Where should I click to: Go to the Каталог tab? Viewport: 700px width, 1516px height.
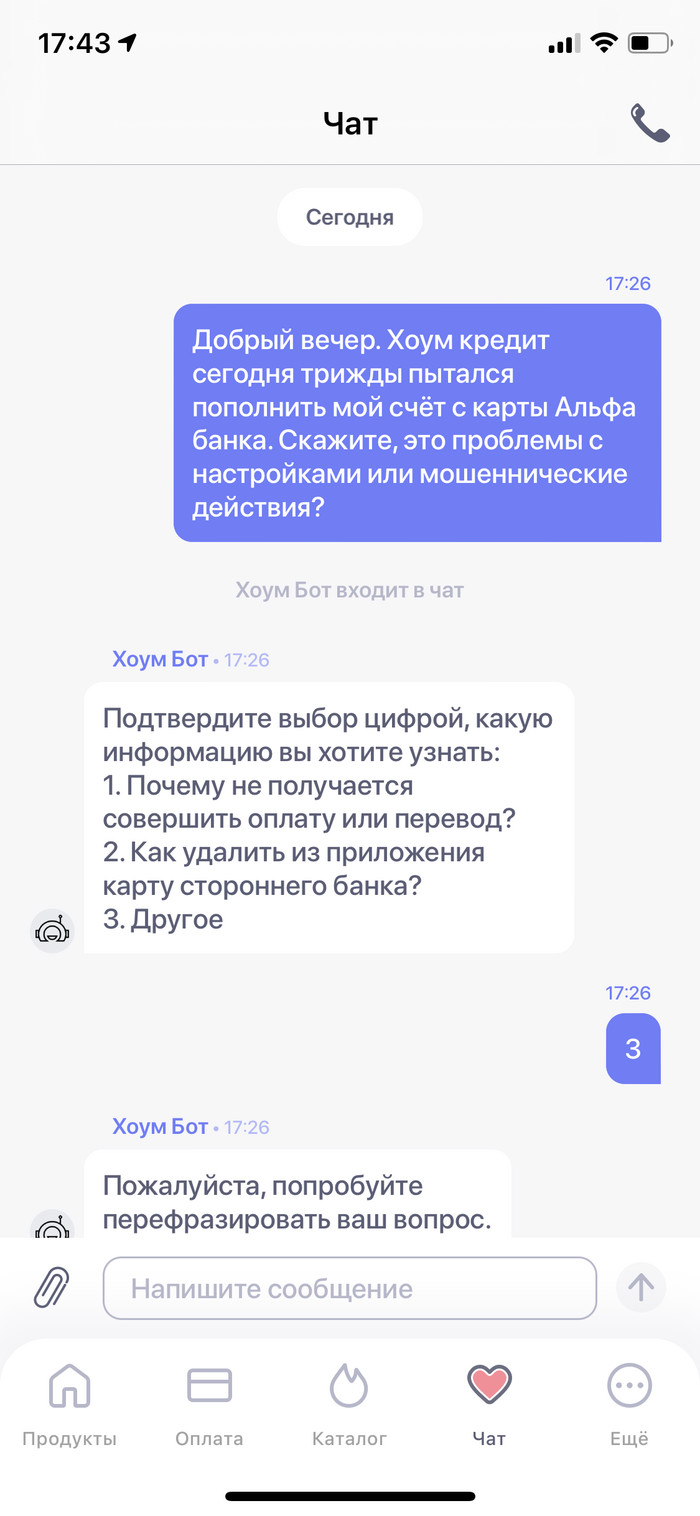(x=349, y=1405)
